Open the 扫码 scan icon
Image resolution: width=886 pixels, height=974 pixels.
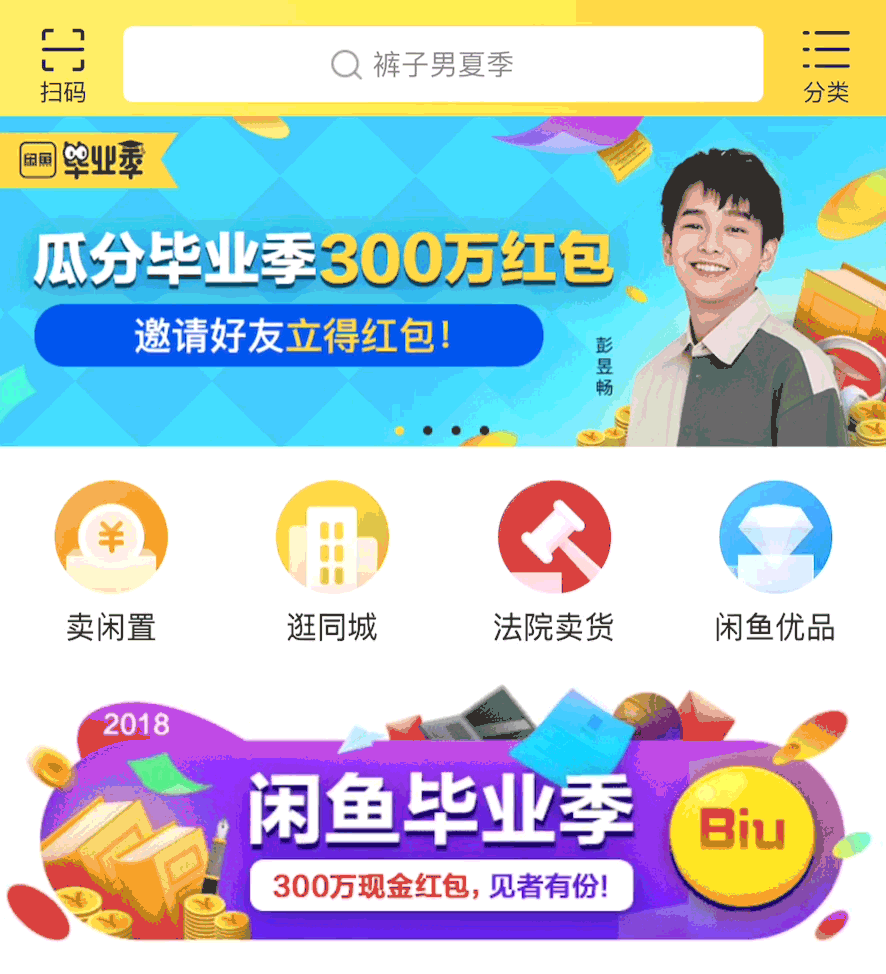coord(62,64)
